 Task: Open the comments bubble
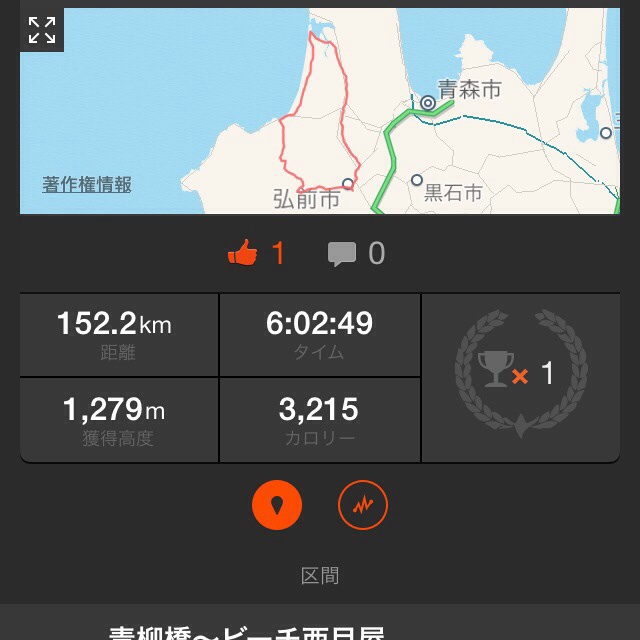(x=342, y=254)
